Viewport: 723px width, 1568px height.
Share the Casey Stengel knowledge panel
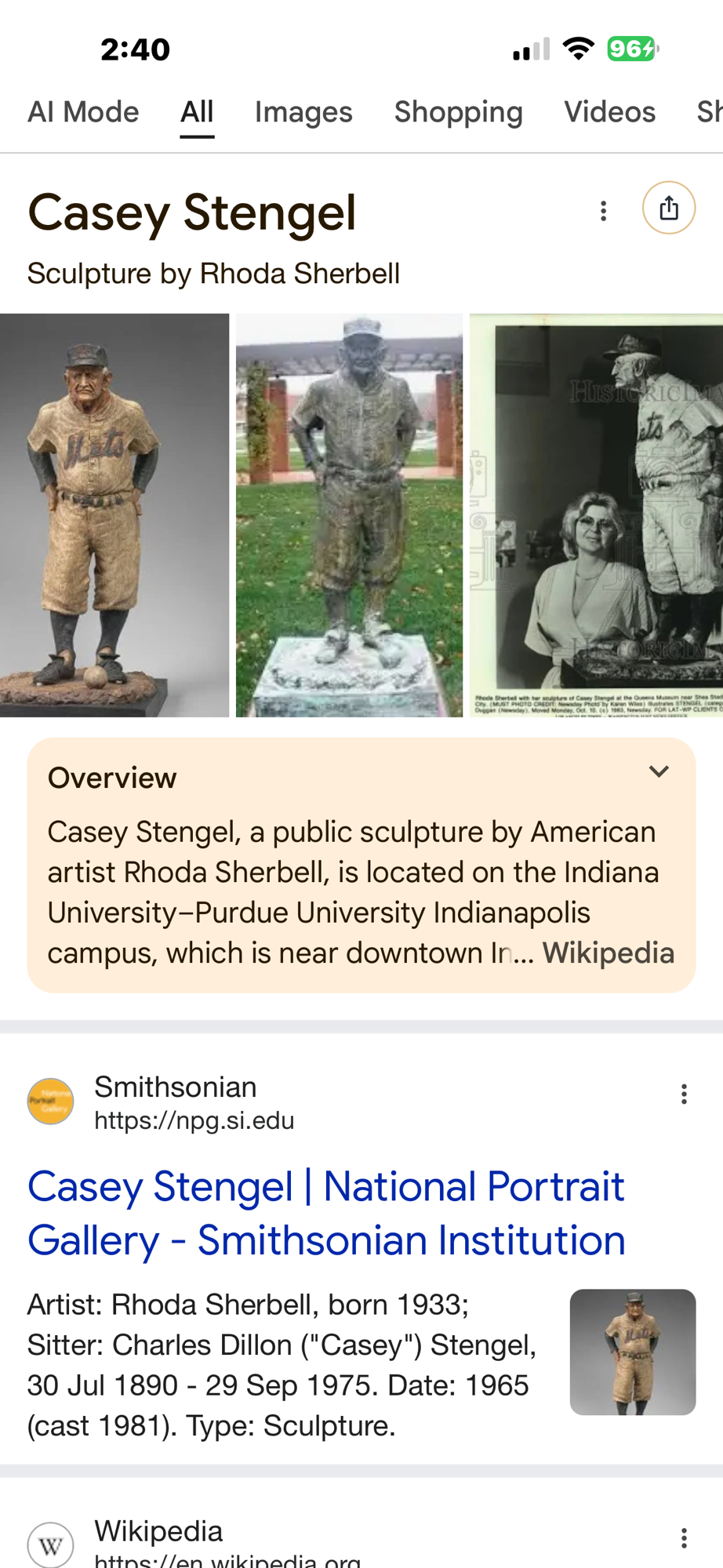(668, 209)
